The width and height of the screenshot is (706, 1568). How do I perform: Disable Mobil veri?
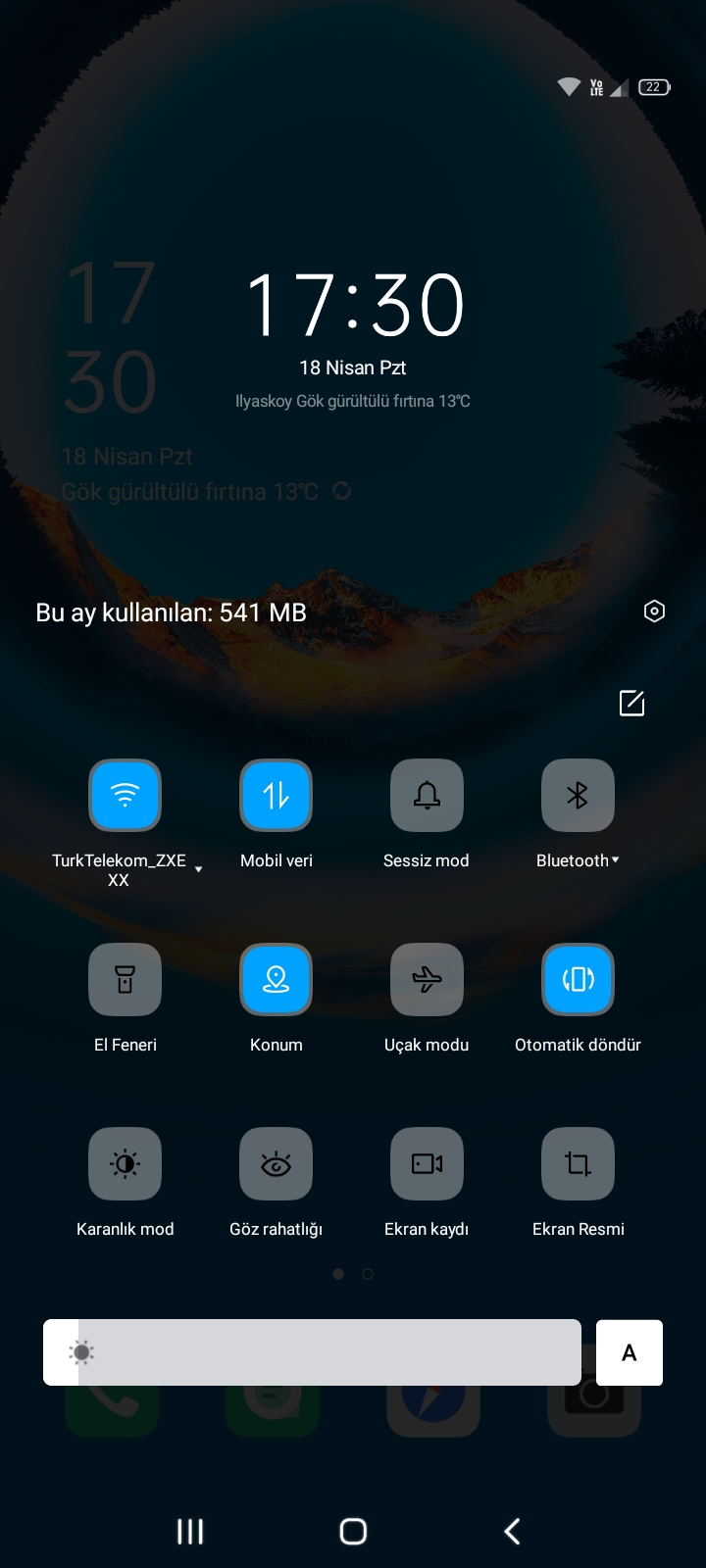coord(276,795)
